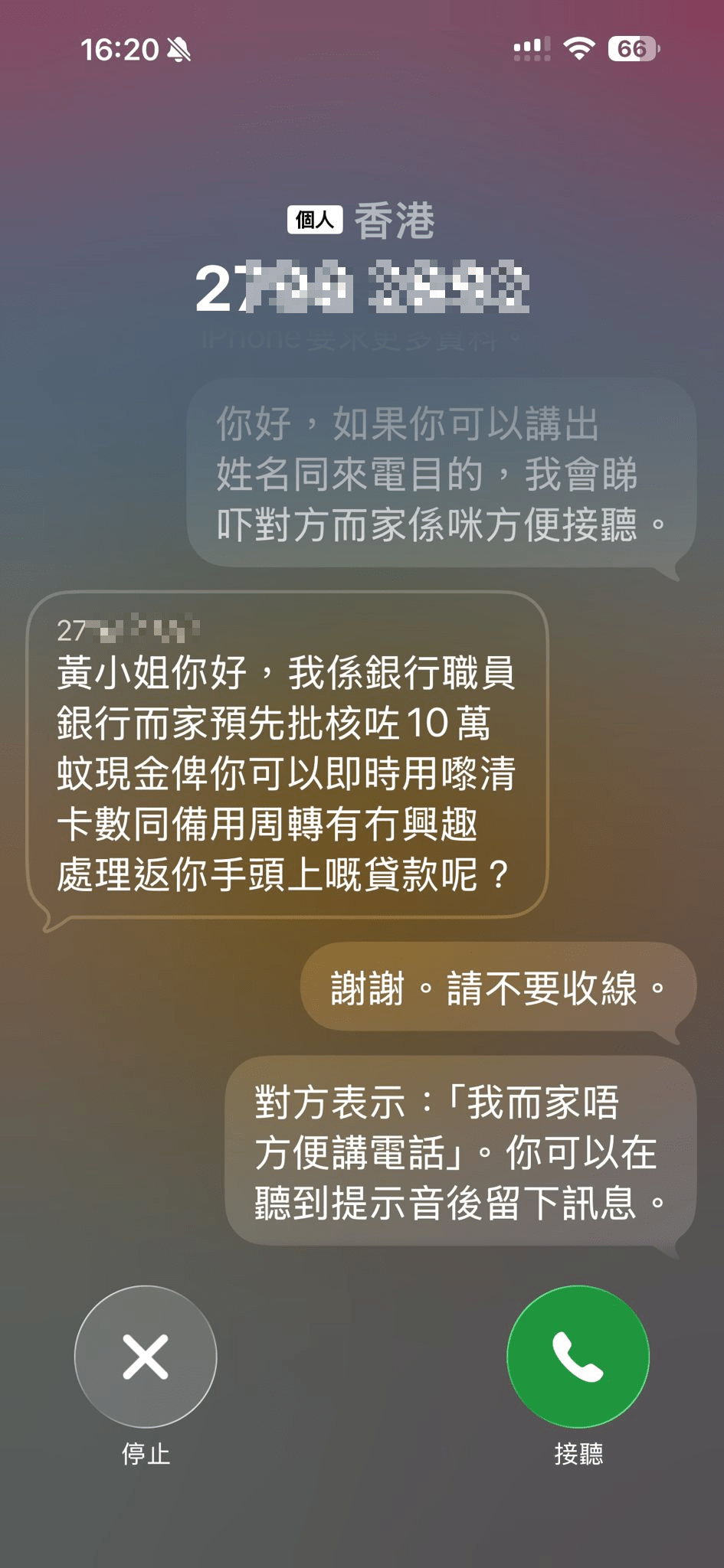Tap the white phone handset inside green circle
The height and width of the screenshot is (1568, 724).
click(577, 1356)
